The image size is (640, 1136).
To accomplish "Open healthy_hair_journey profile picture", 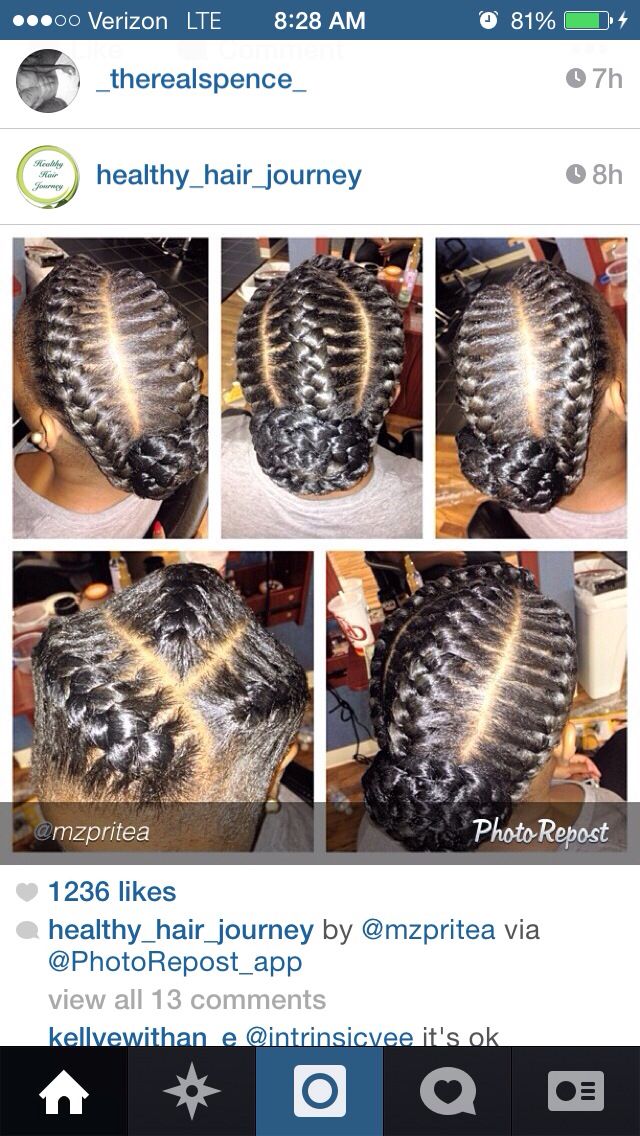I will click(48, 177).
